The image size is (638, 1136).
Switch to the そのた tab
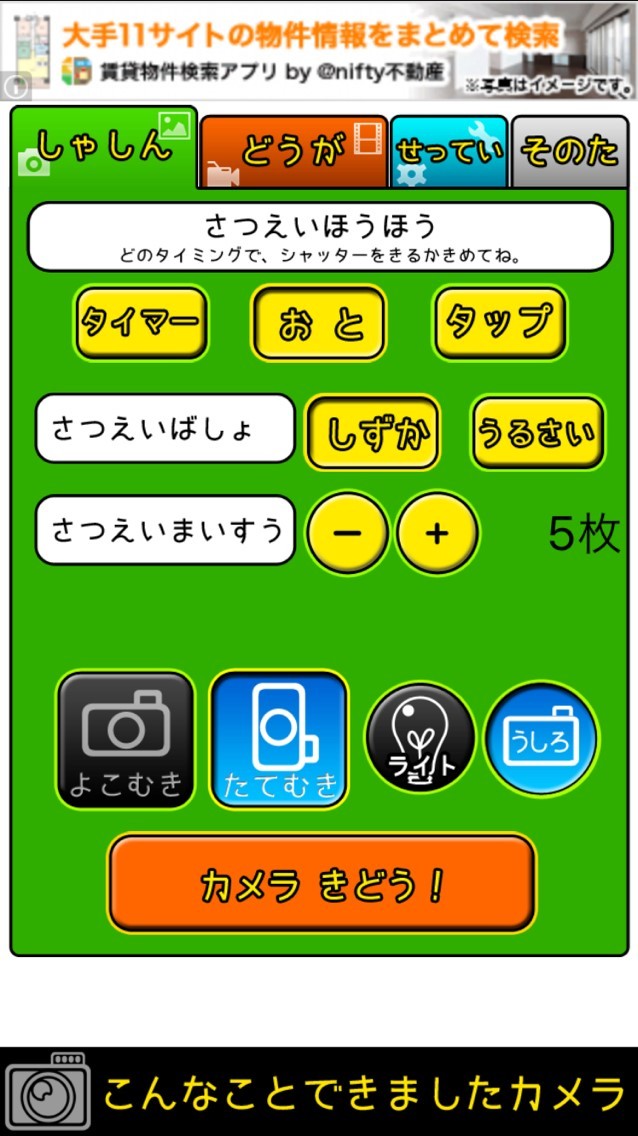tap(568, 151)
